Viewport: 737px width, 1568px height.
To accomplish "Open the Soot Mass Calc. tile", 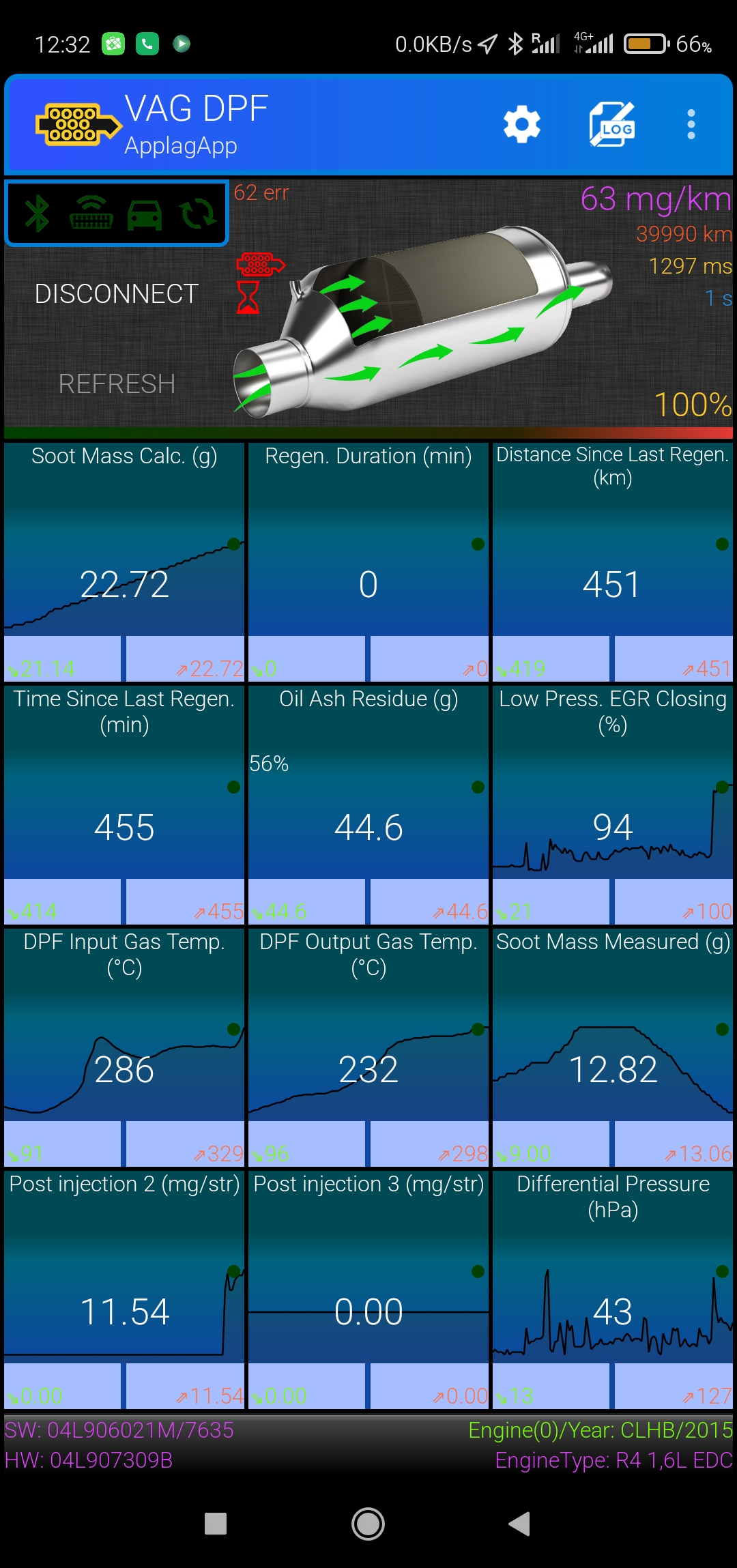I will tap(124, 560).
